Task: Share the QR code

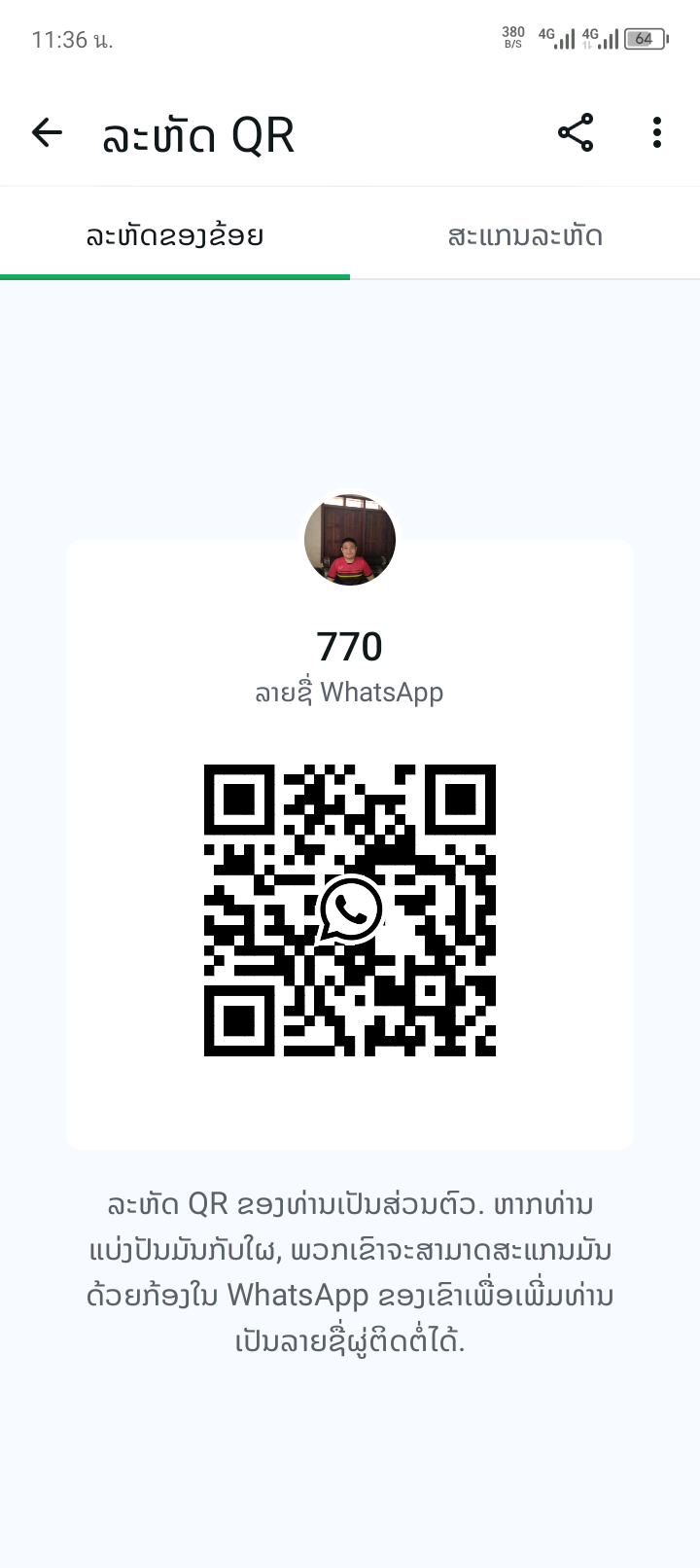Action: [x=576, y=132]
